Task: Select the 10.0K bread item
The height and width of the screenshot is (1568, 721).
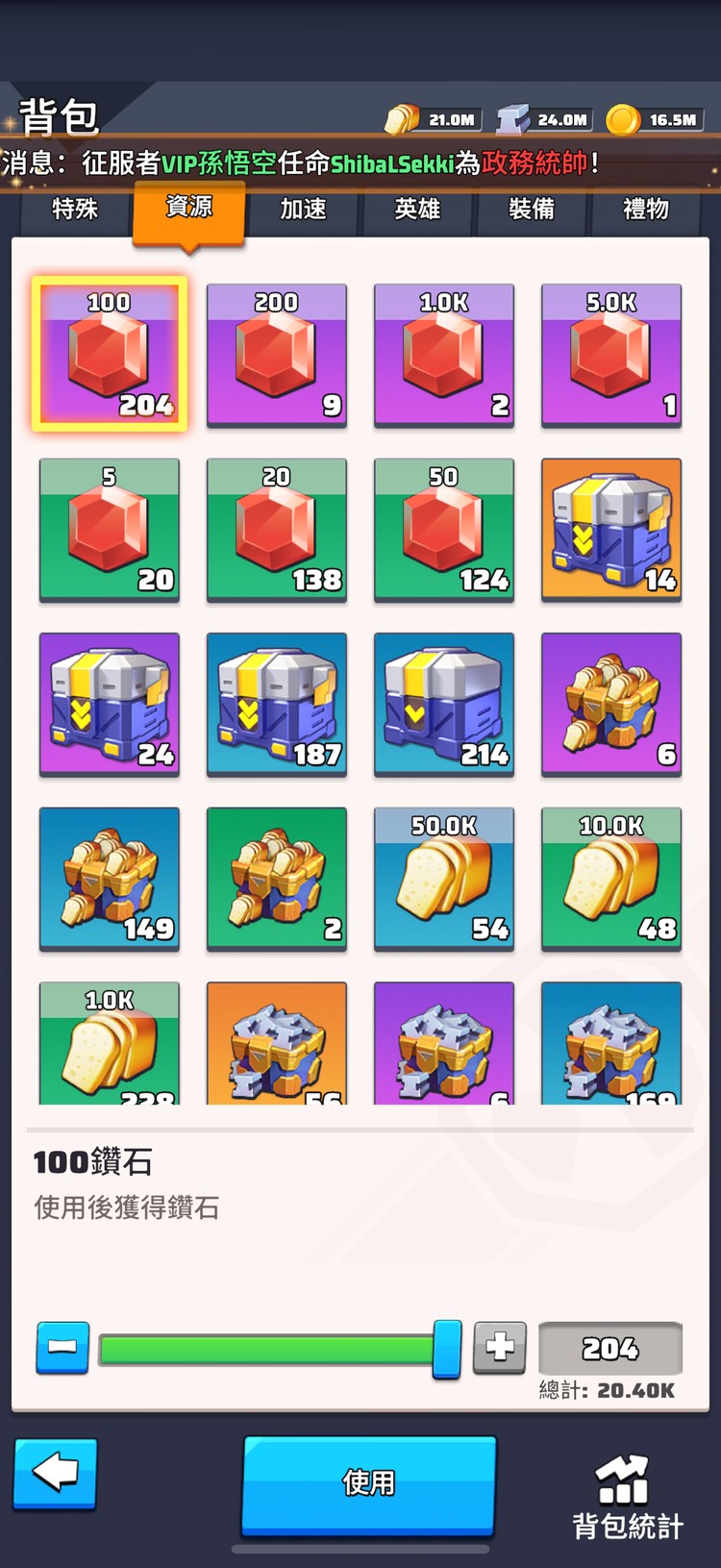Action: [x=611, y=879]
